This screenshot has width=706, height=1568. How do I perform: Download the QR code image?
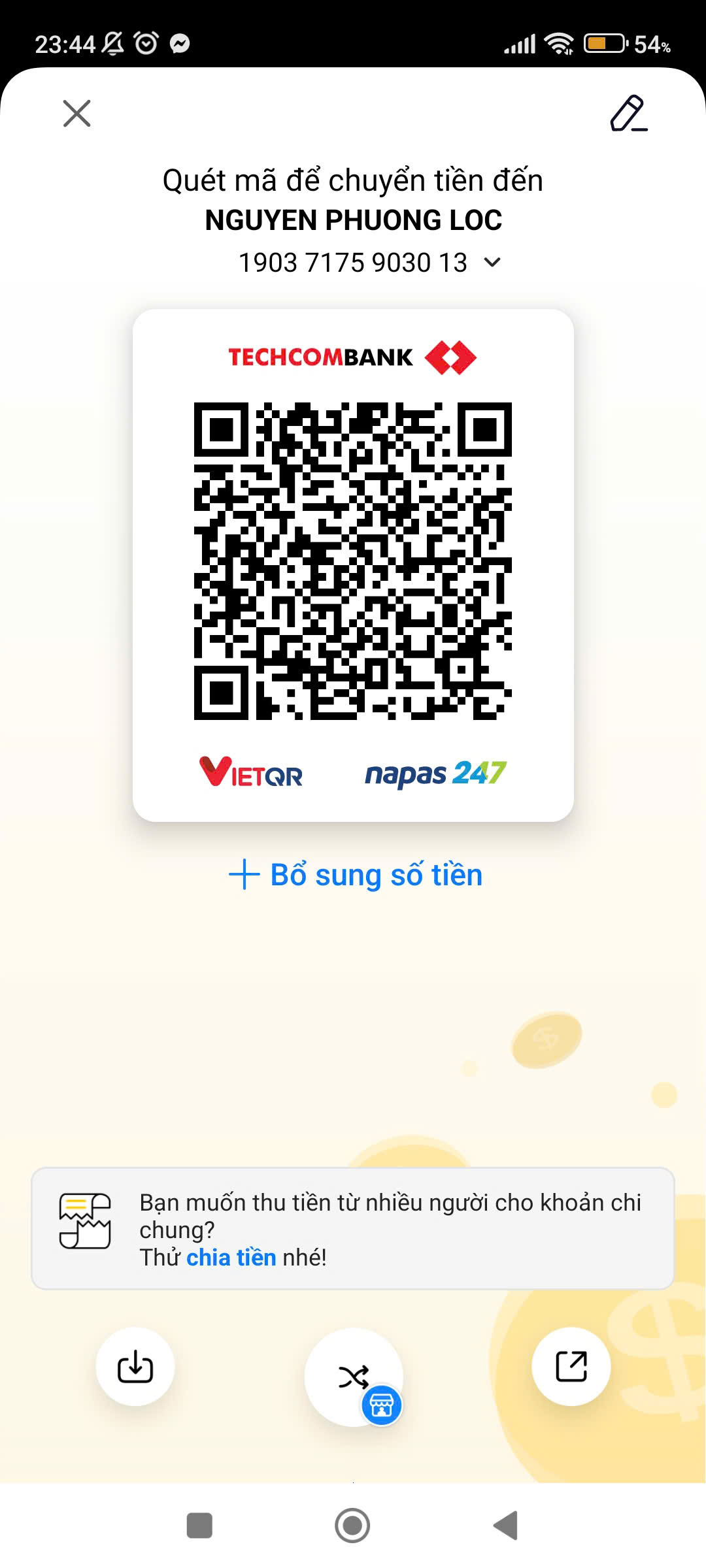click(135, 1367)
